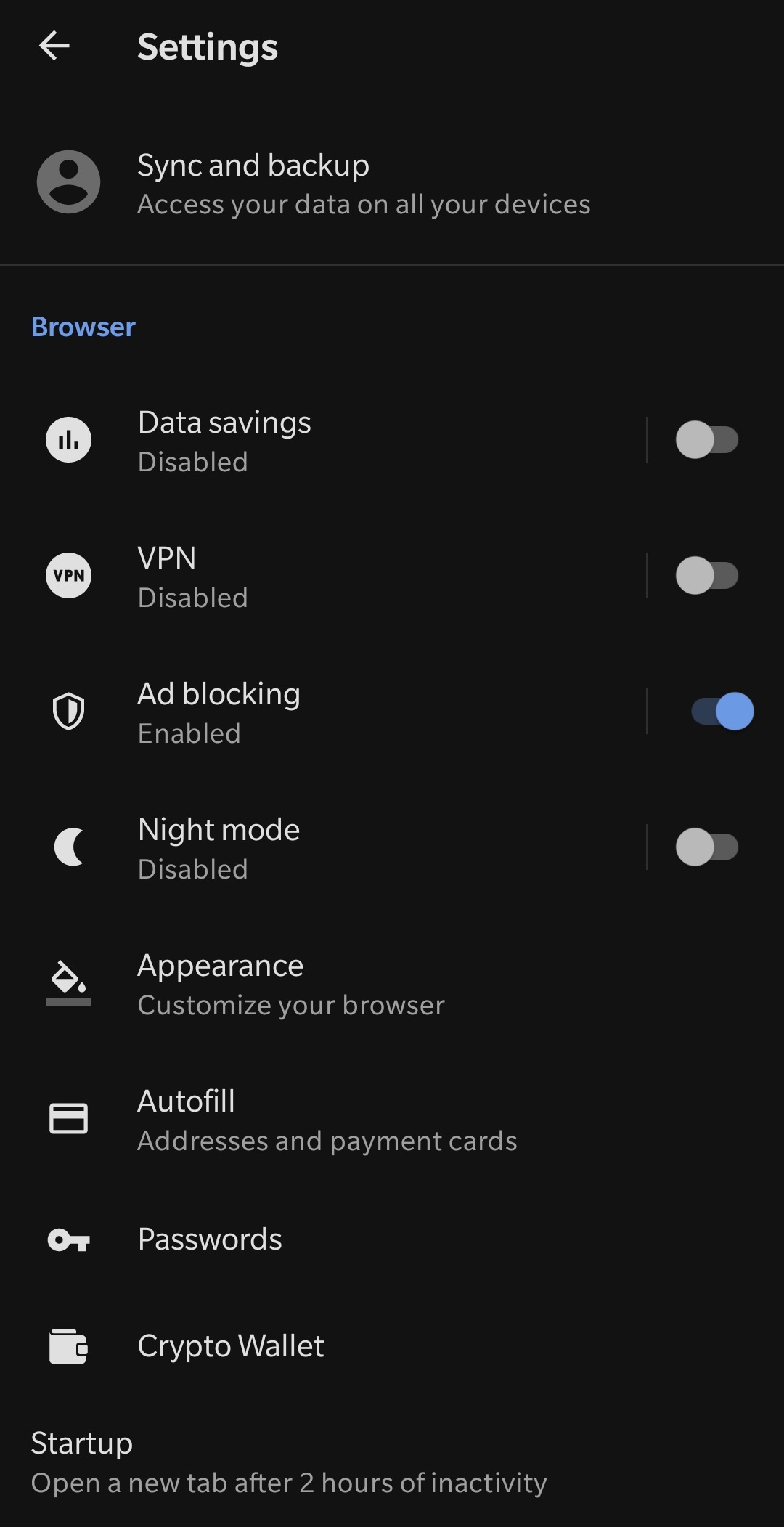The width and height of the screenshot is (784, 1527).
Task: Open Appearance to customize browser
Action: 392,983
